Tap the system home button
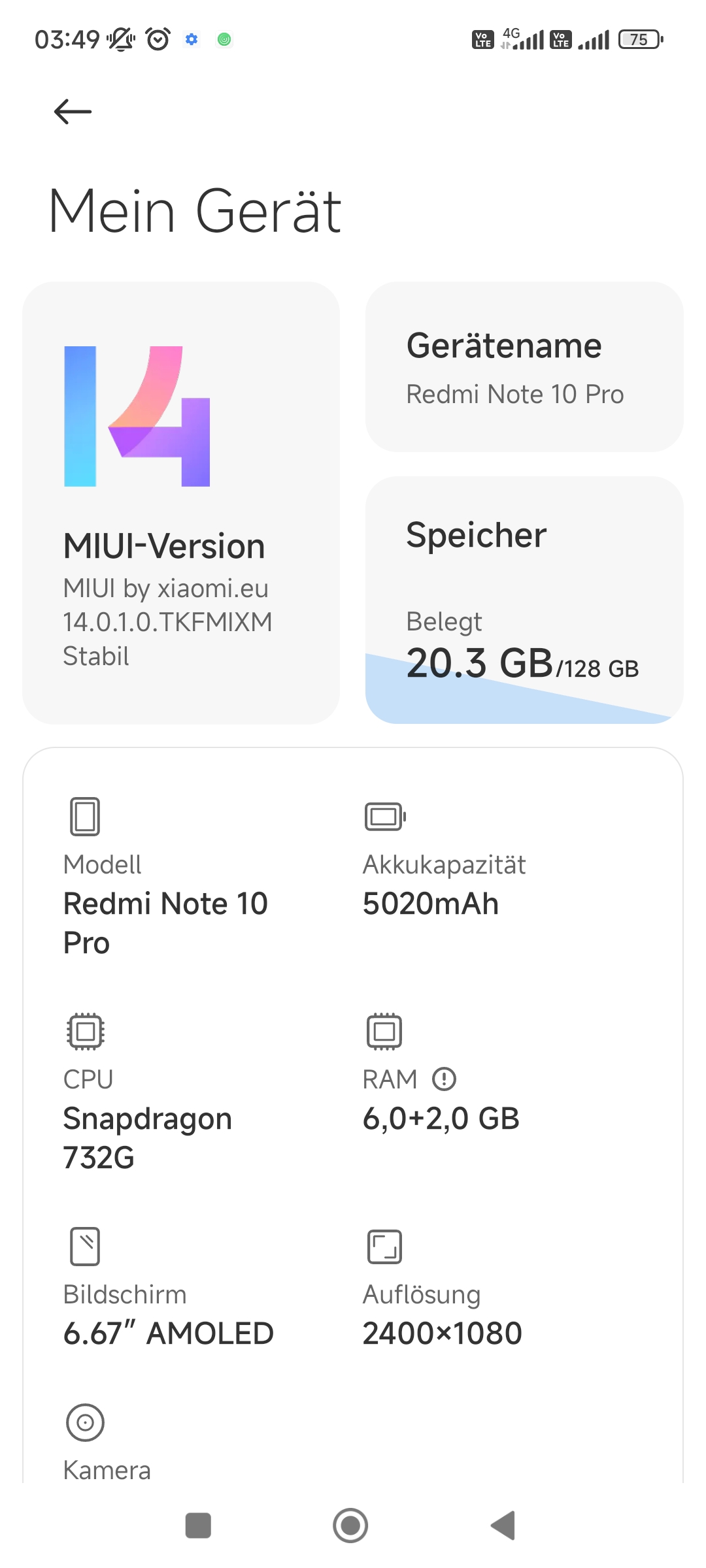 click(350, 1526)
